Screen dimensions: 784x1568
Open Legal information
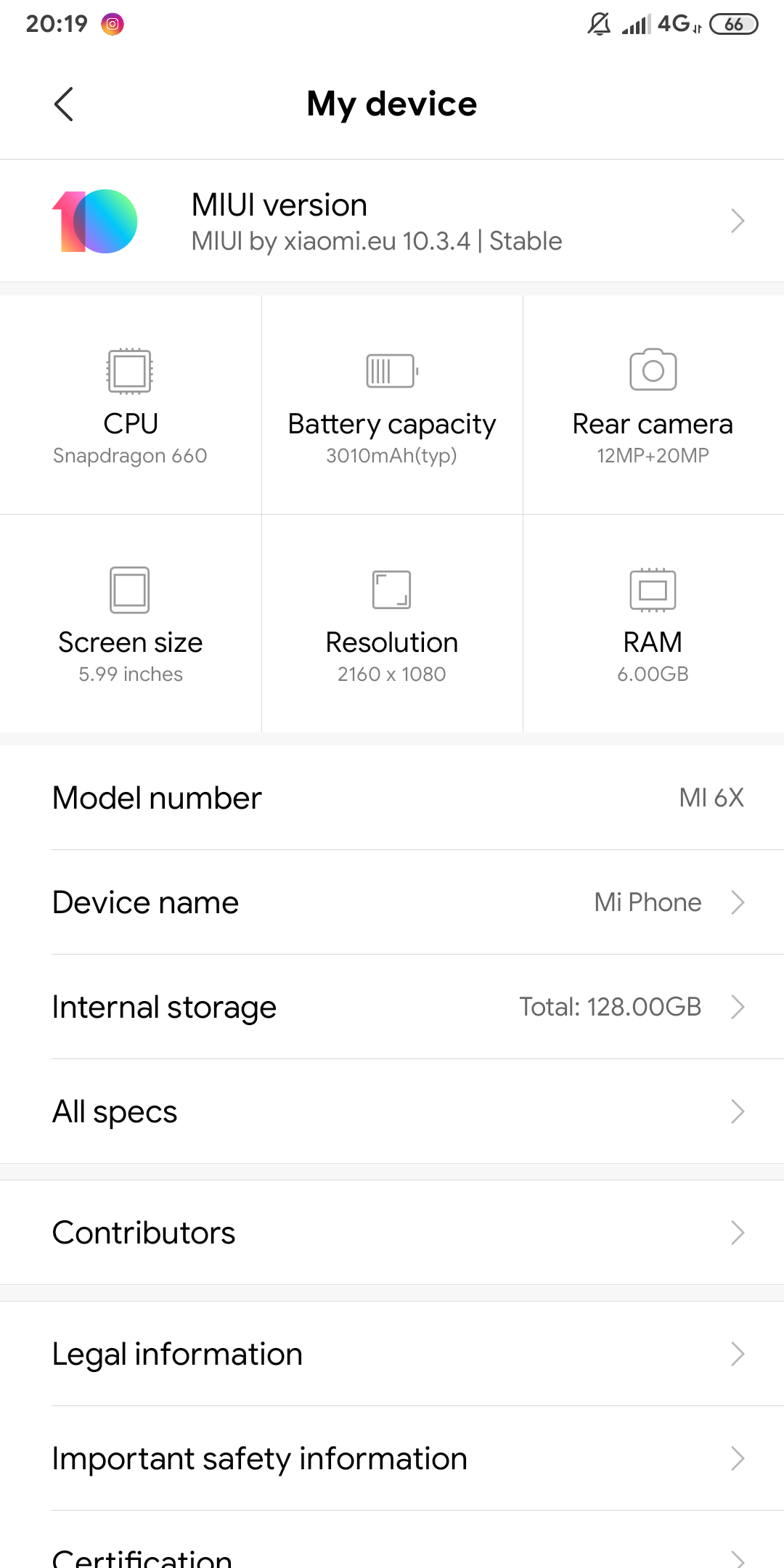pyautogui.click(x=392, y=1354)
